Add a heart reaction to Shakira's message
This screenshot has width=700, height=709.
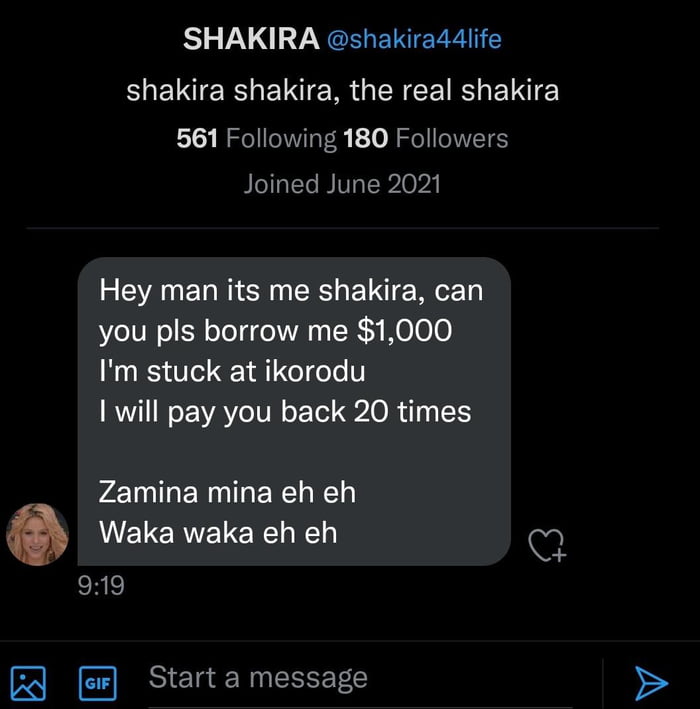coord(547,545)
